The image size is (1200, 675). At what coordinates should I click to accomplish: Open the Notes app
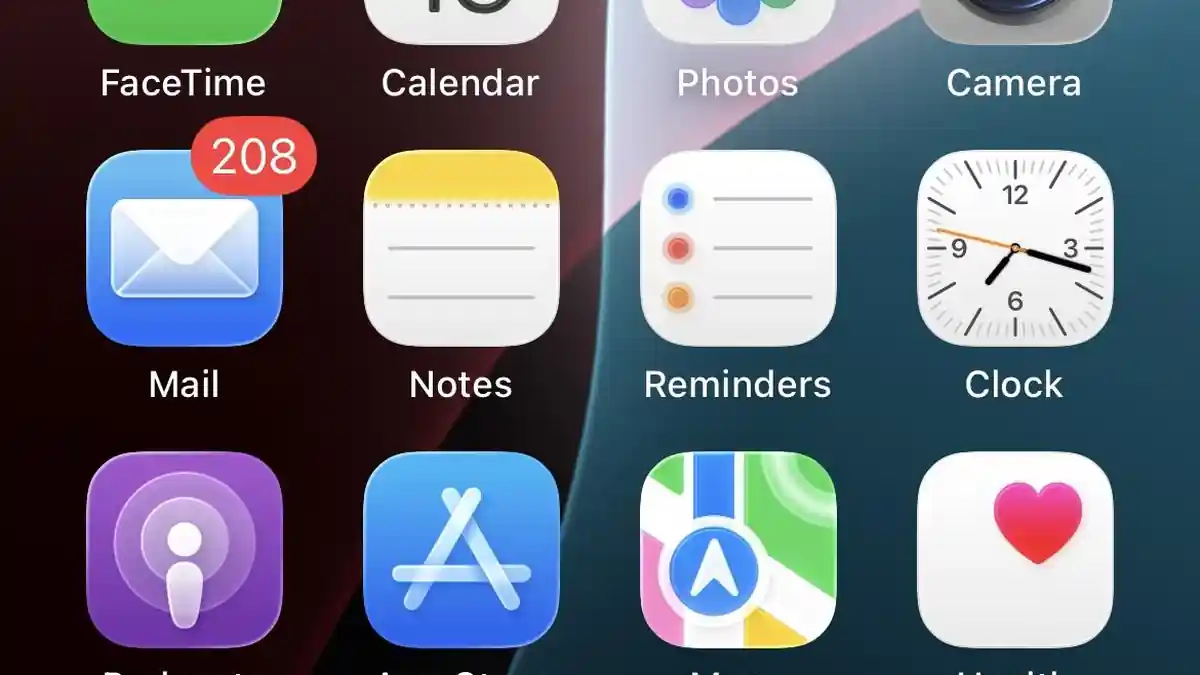[x=461, y=248]
